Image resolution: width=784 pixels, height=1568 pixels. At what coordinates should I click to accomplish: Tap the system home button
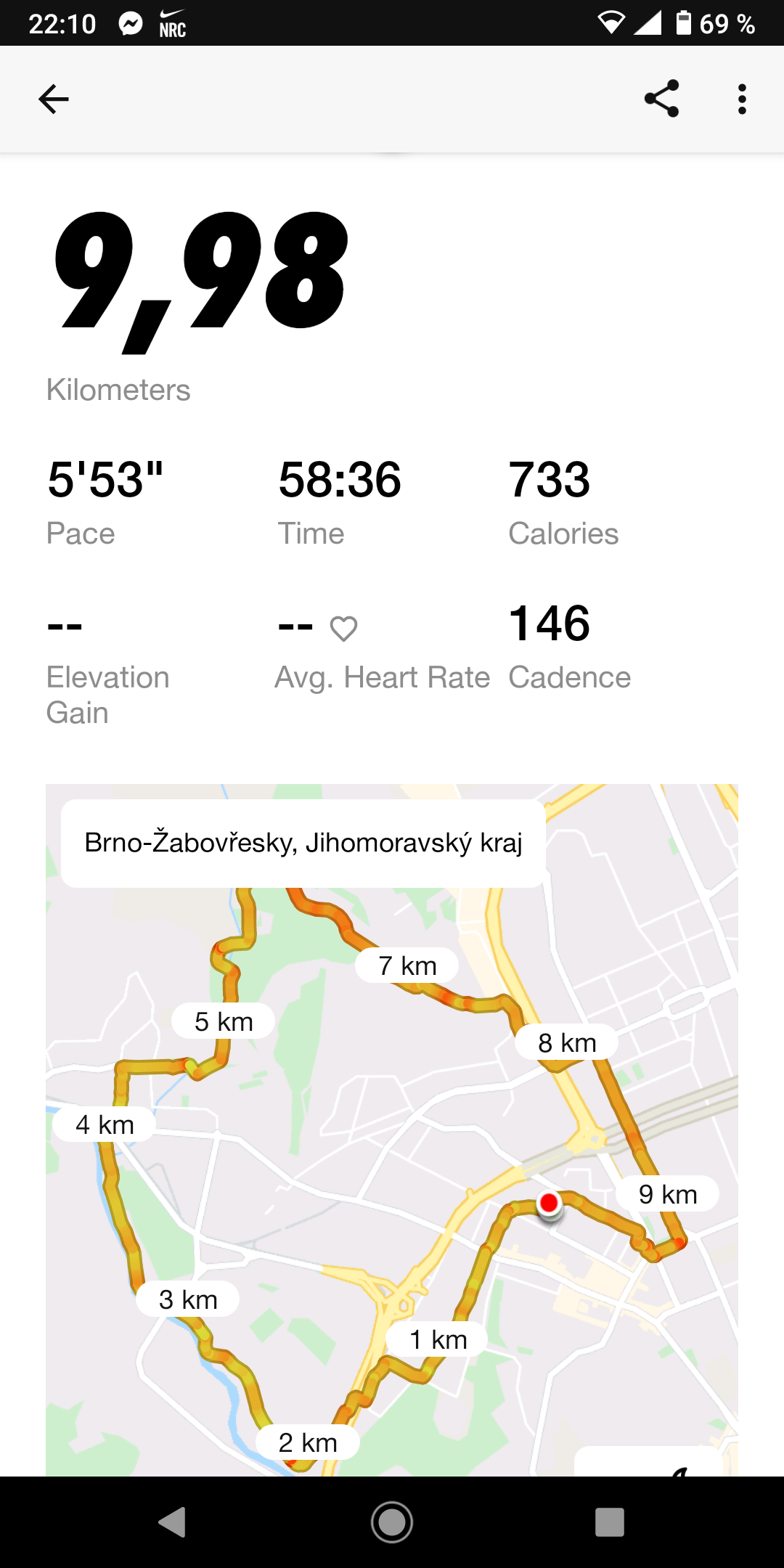point(392,1522)
